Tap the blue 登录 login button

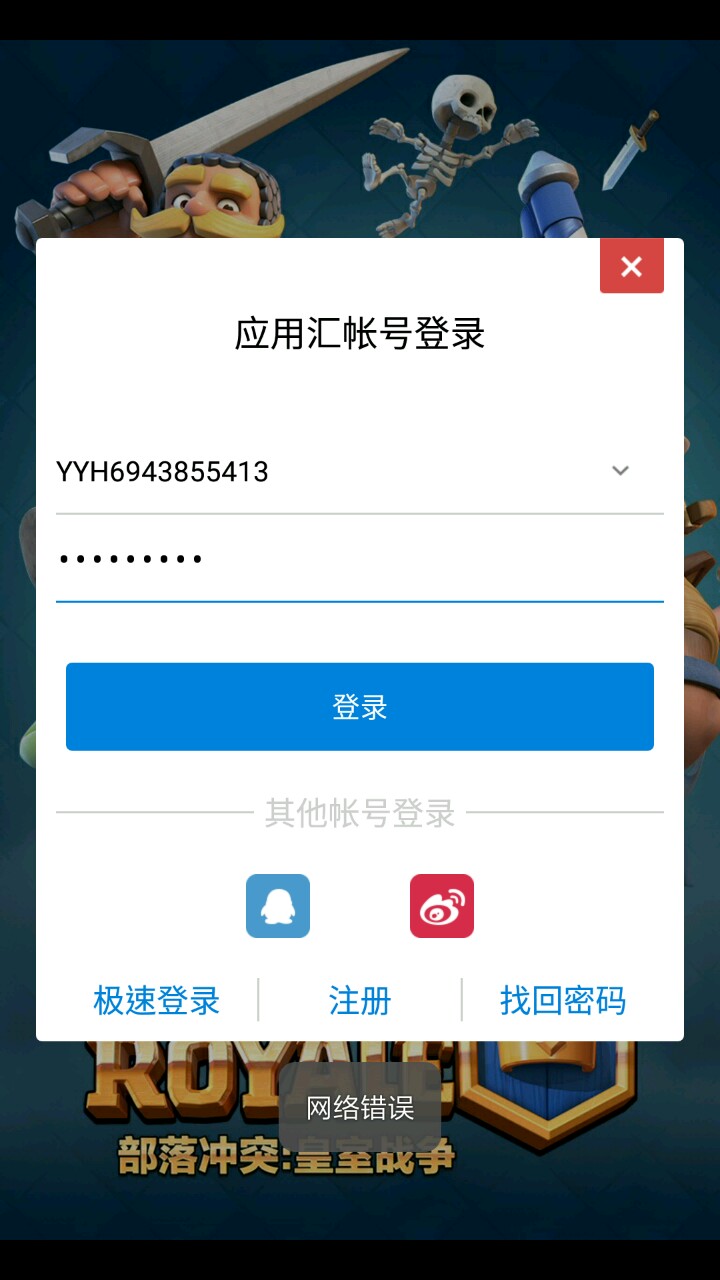360,707
